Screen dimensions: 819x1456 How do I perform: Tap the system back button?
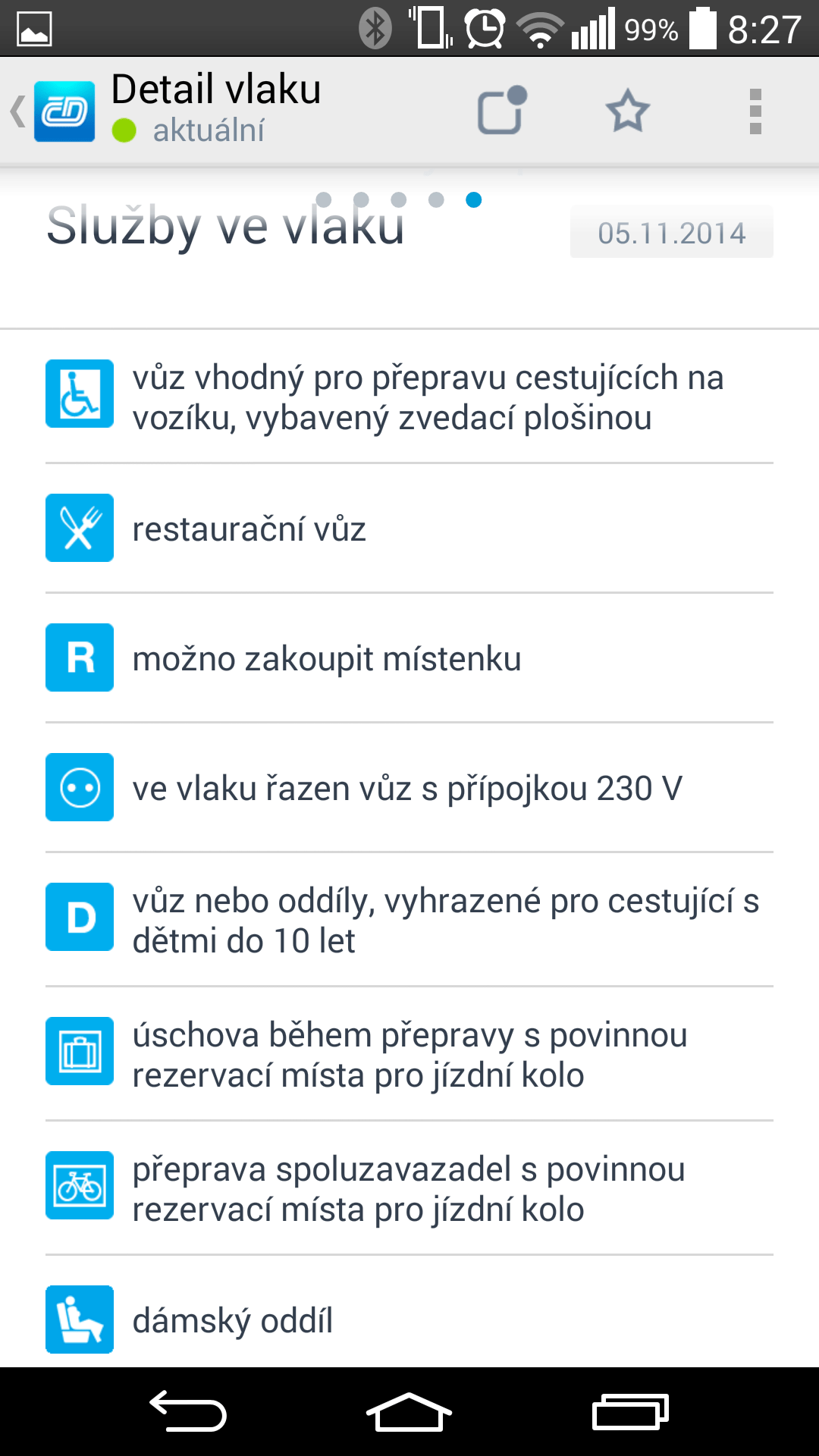[x=187, y=1411]
